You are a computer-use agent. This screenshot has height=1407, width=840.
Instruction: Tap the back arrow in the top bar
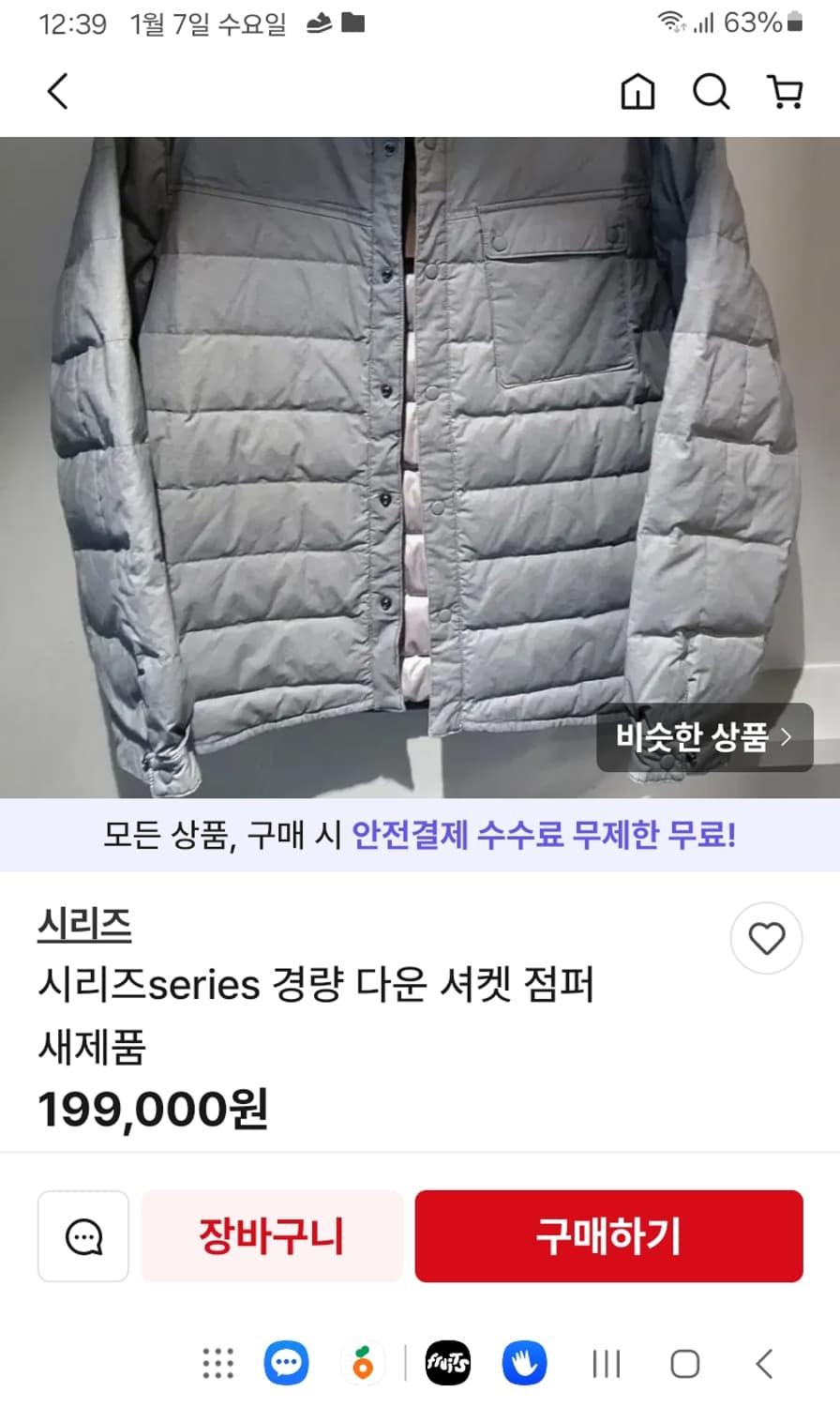[x=56, y=91]
